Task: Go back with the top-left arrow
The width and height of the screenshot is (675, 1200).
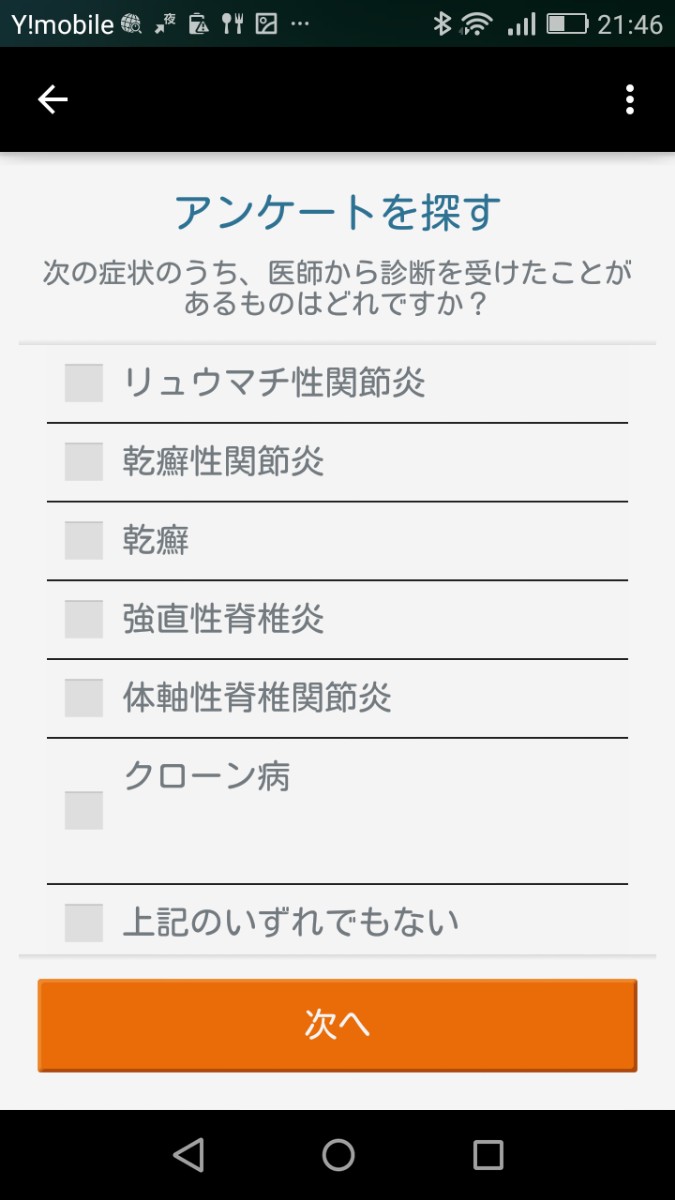Action: (52, 99)
